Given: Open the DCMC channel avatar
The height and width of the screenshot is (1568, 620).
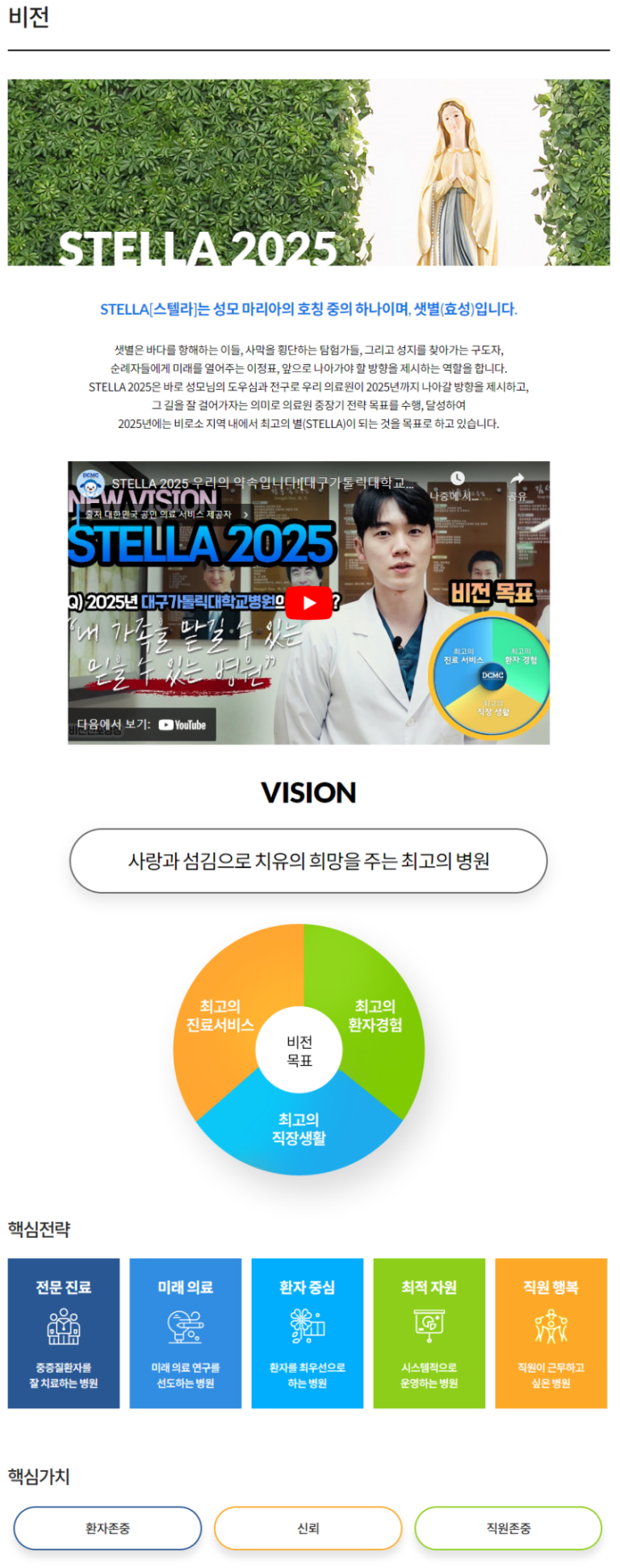Looking at the screenshot, I should [x=90, y=484].
